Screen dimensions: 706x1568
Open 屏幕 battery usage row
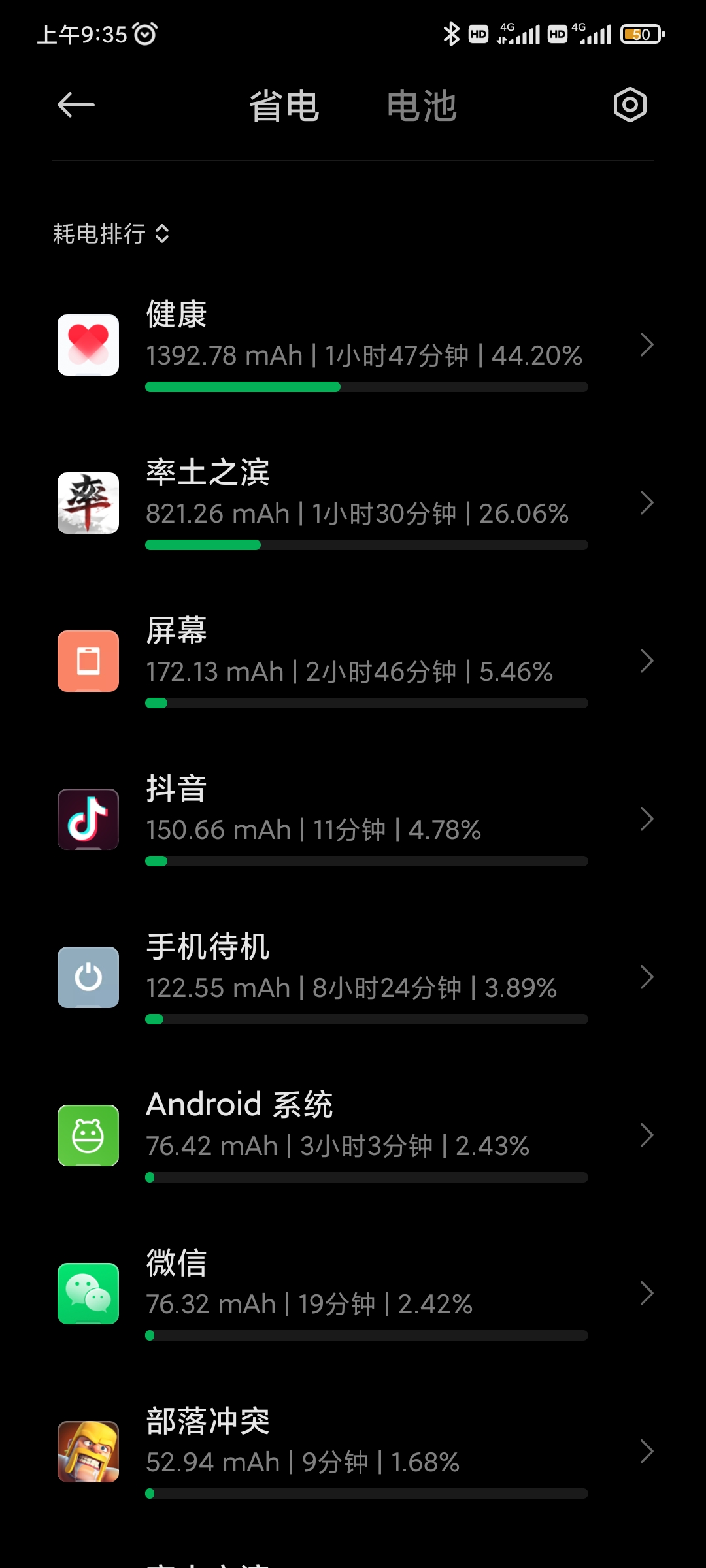pos(353,661)
